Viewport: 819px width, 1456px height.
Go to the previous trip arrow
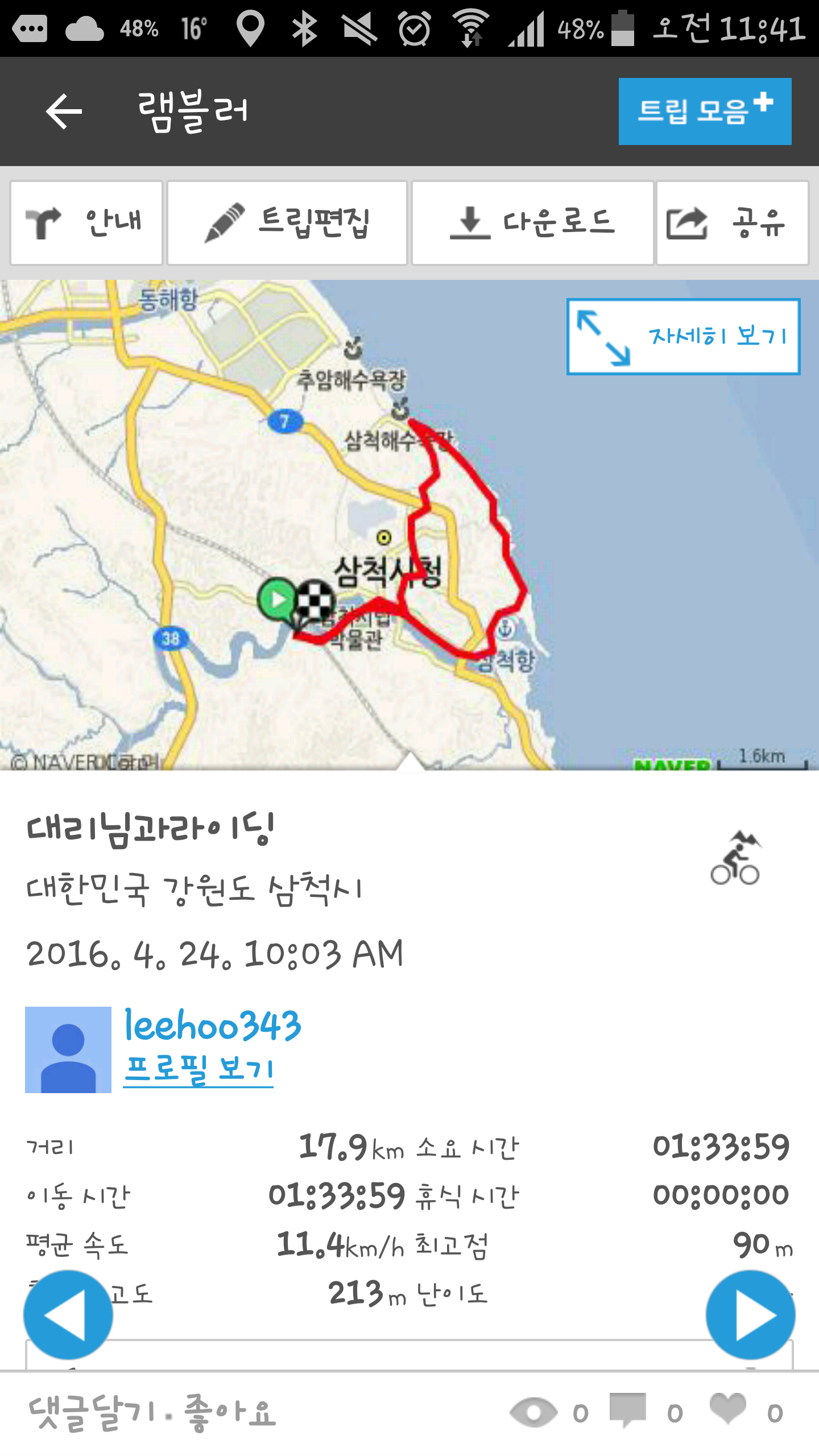pos(68,1315)
